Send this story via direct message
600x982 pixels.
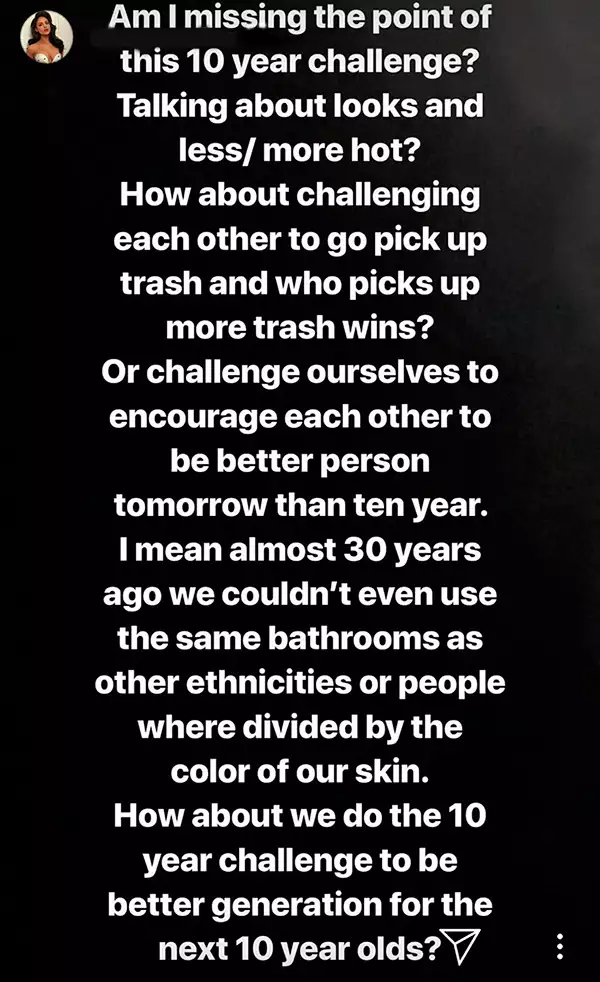pyautogui.click(x=465, y=945)
